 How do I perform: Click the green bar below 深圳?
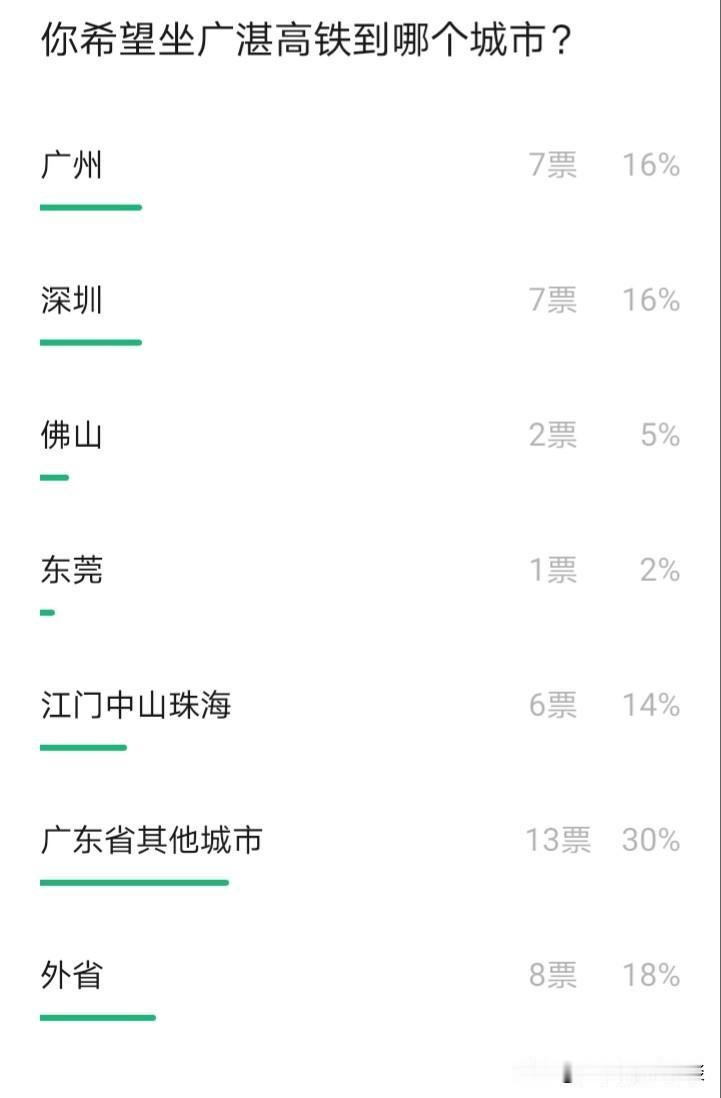(90, 344)
